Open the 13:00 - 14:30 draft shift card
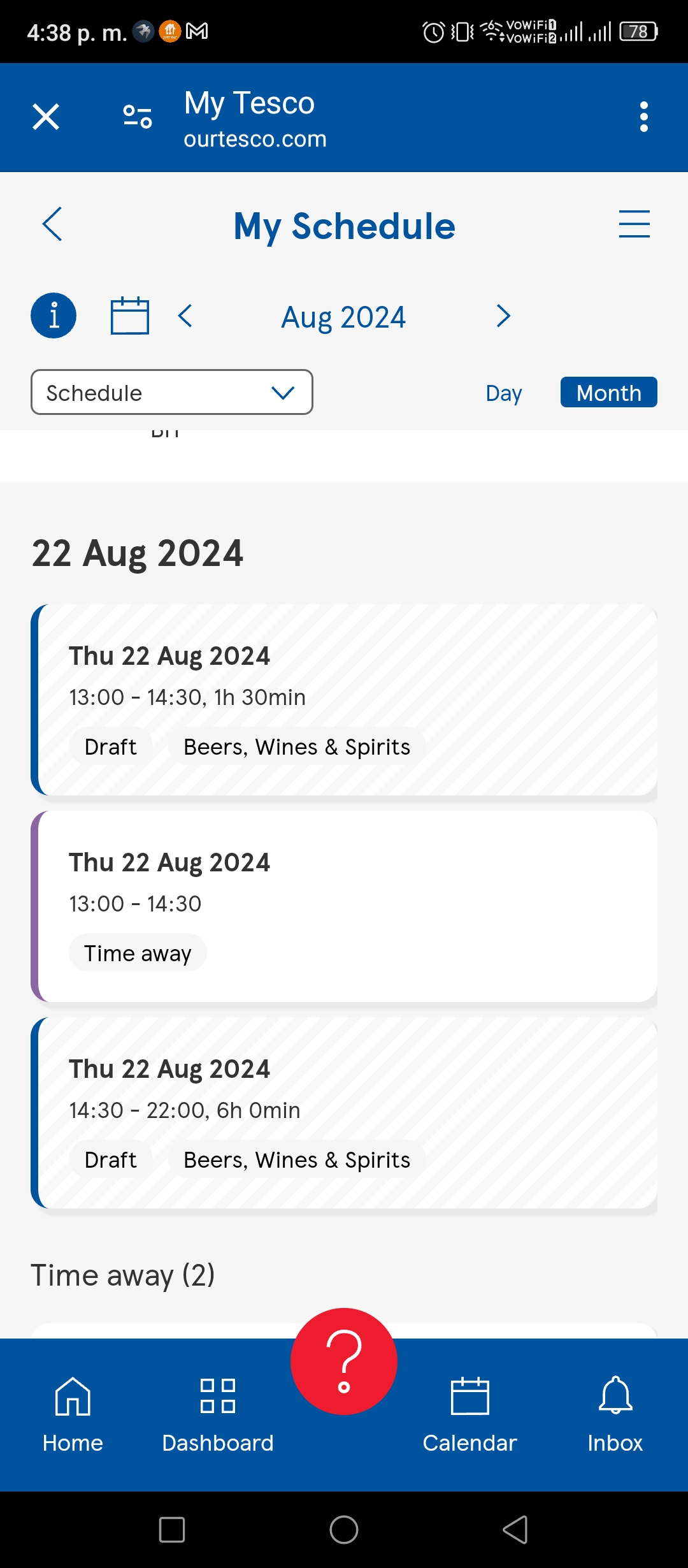Viewport: 688px width, 1568px height. click(344, 700)
